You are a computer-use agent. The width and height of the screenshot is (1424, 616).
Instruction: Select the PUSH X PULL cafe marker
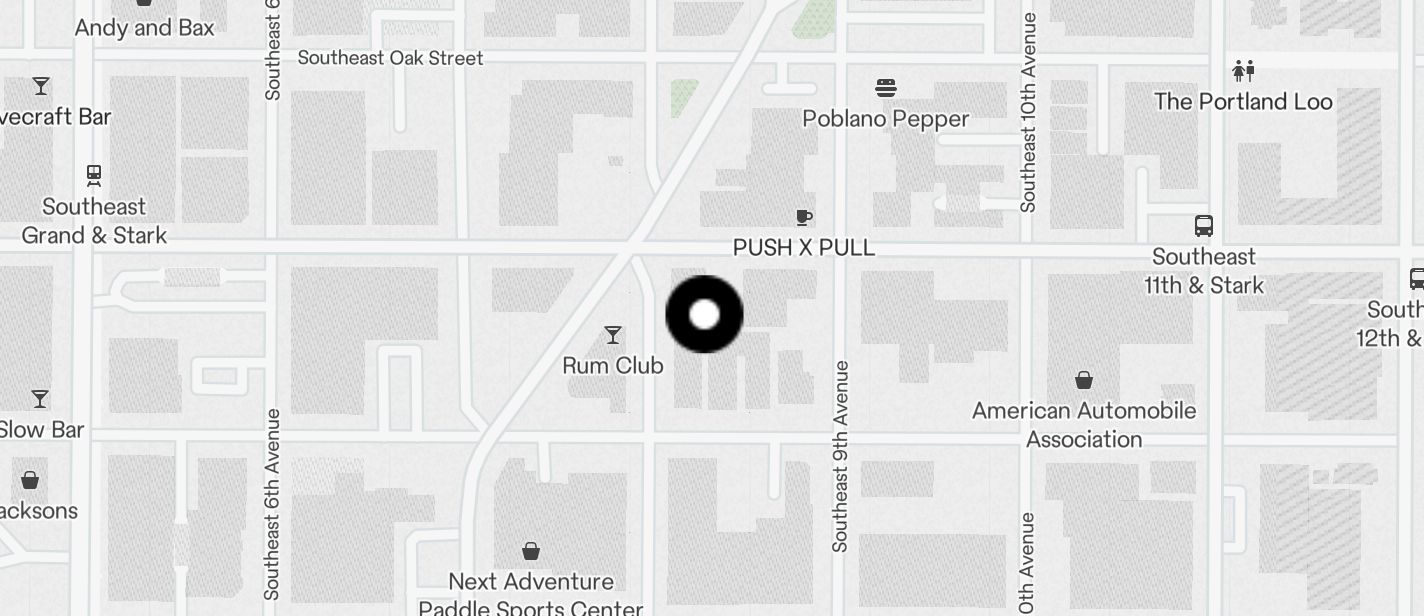(x=803, y=217)
